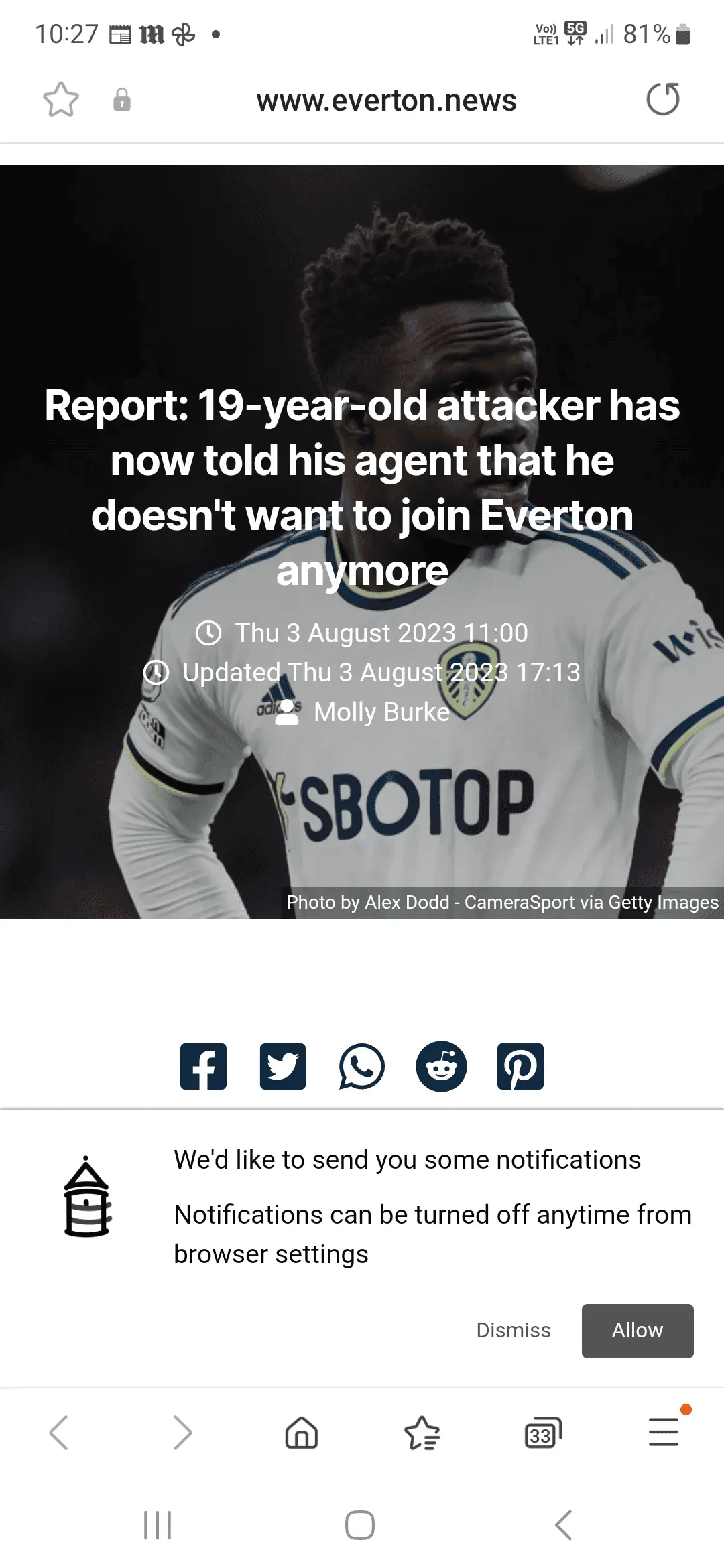
Task: Share article on Facebook
Action: [x=203, y=1066]
